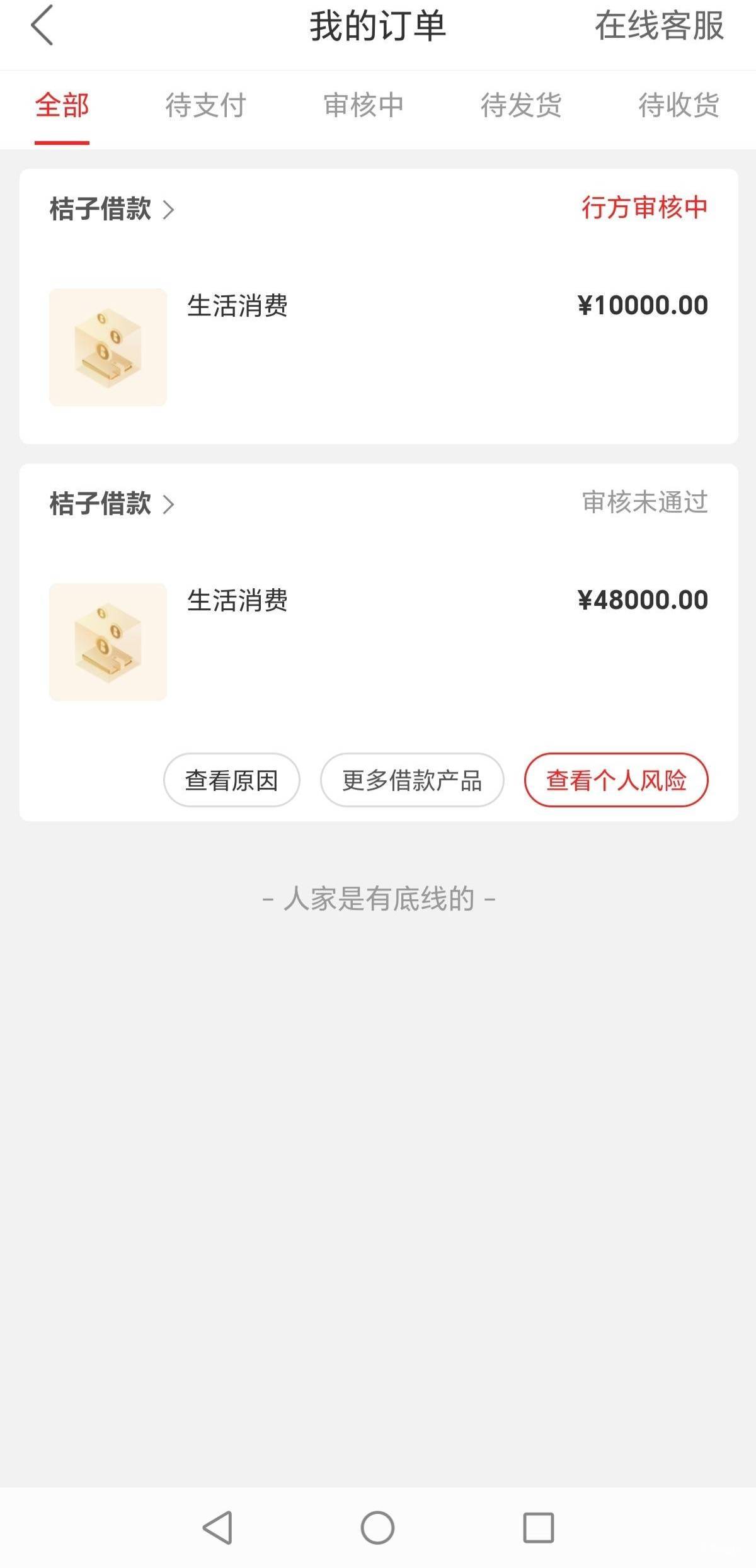
Task: Check 查看个人风险 report
Action: 616,780
